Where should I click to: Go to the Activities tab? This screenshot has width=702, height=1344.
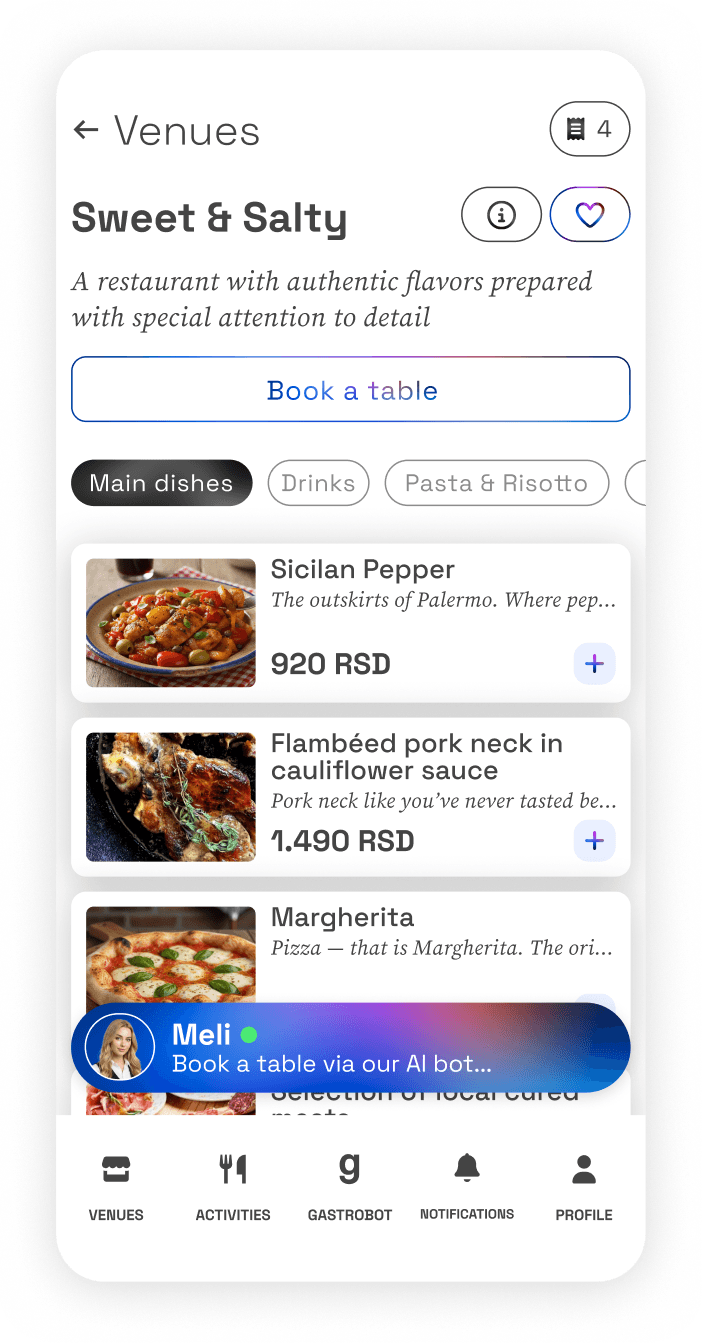tap(233, 1187)
